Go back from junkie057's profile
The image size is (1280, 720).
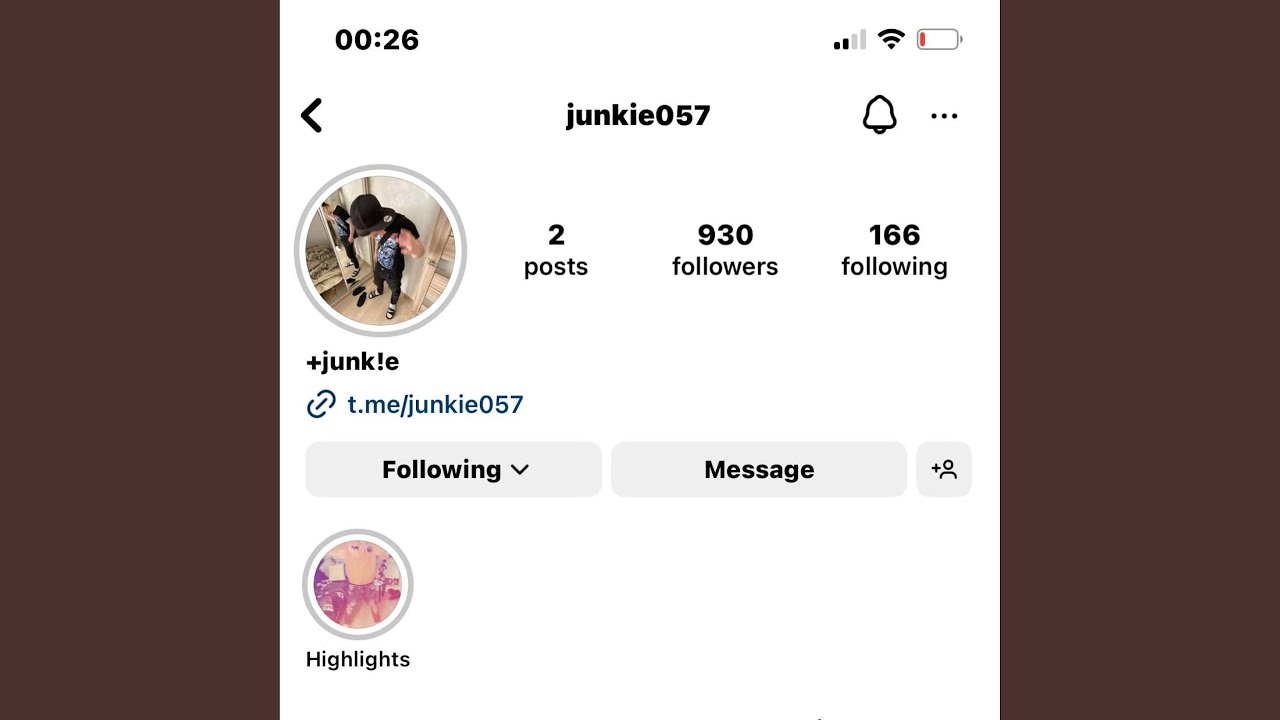(x=312, y=116)
